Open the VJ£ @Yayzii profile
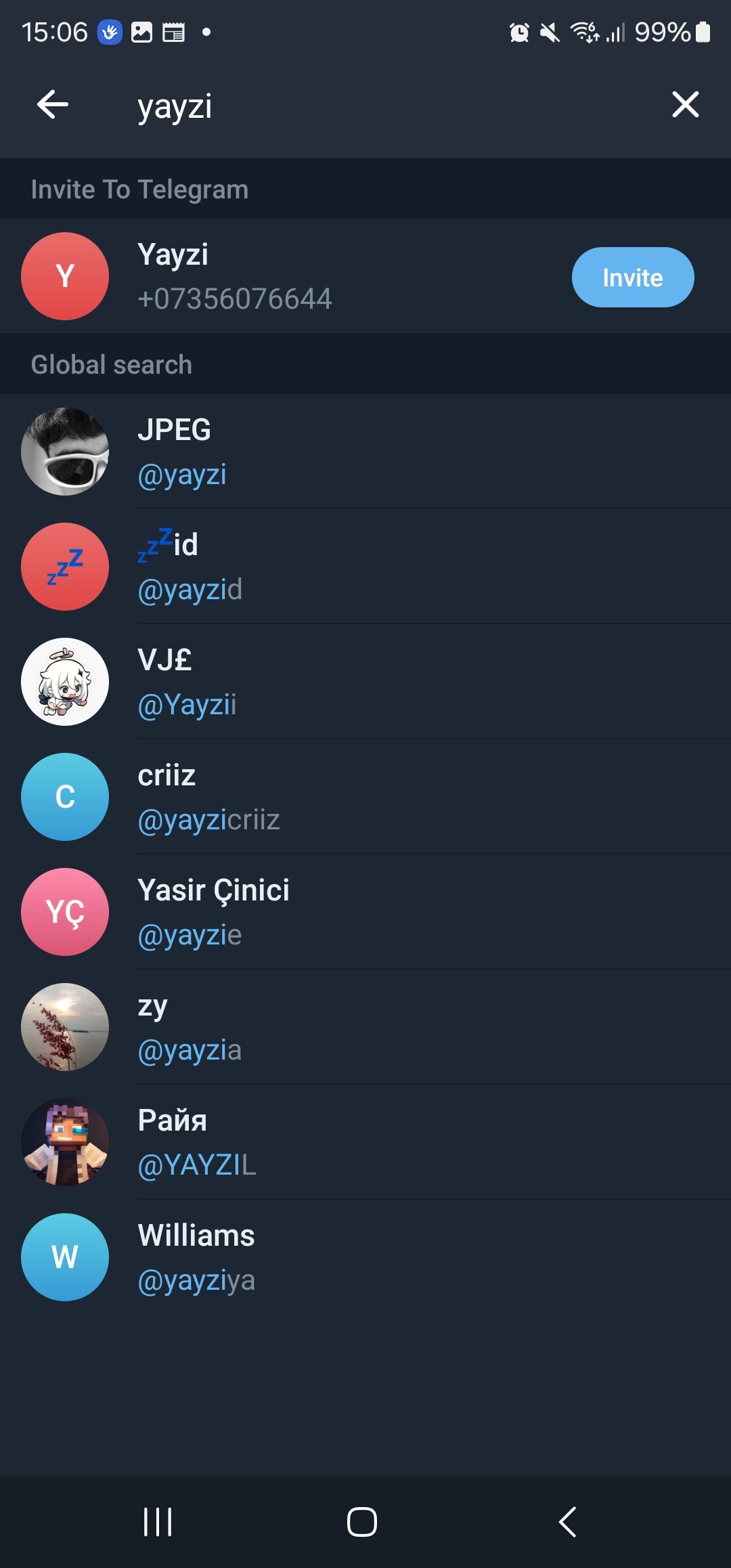 [x=365, y=682]
